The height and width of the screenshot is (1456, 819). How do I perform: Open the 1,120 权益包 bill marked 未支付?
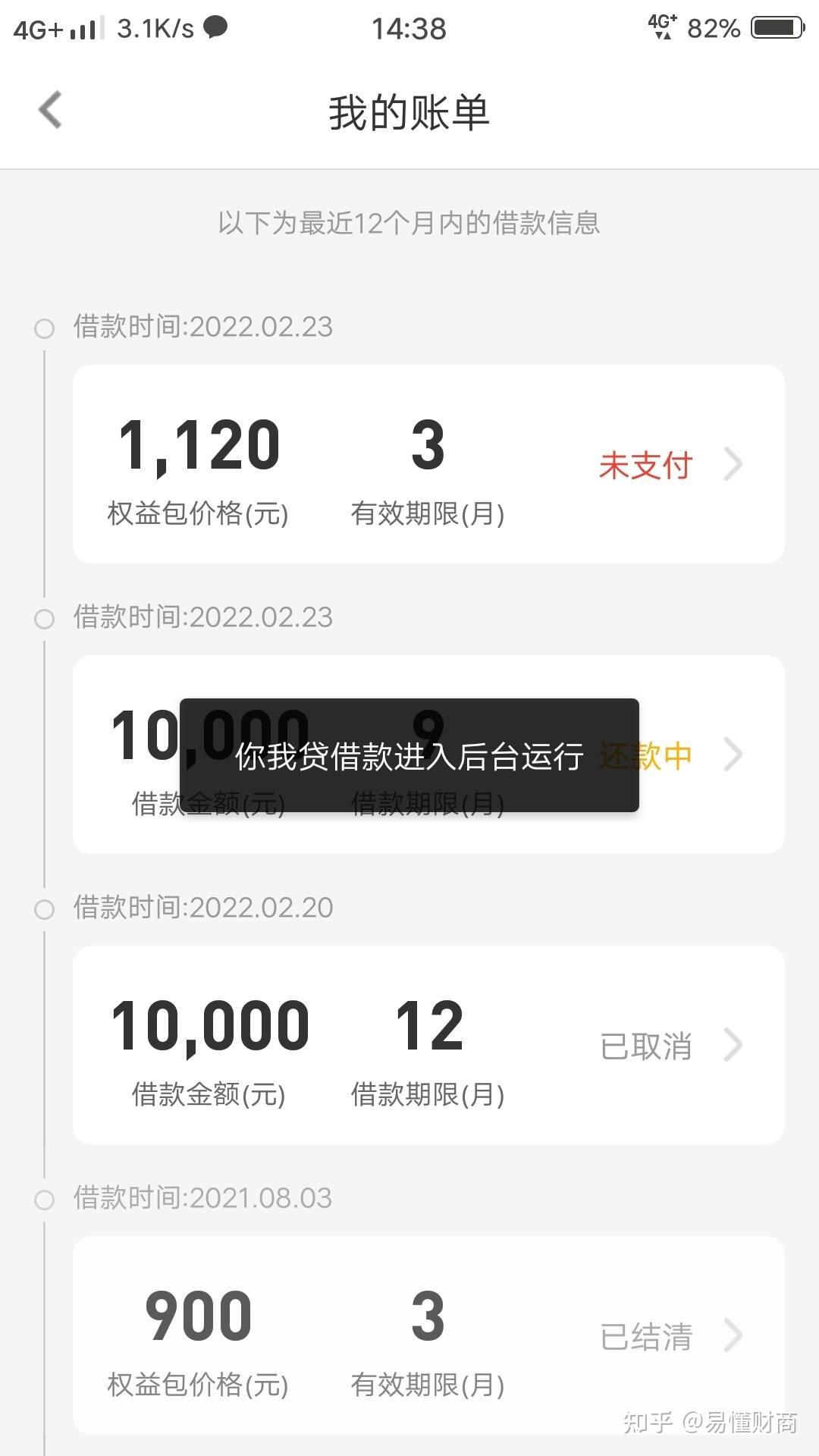pos(428,464)
